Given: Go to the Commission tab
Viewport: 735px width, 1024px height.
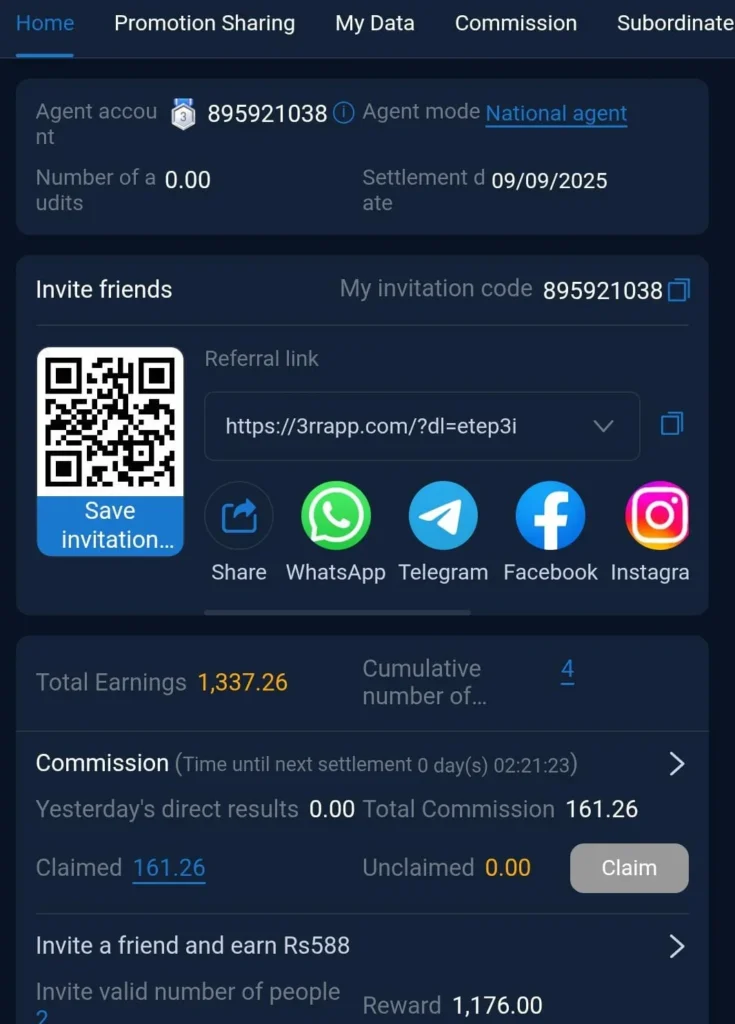Looking at the screenshot, I should pos(515,23).
